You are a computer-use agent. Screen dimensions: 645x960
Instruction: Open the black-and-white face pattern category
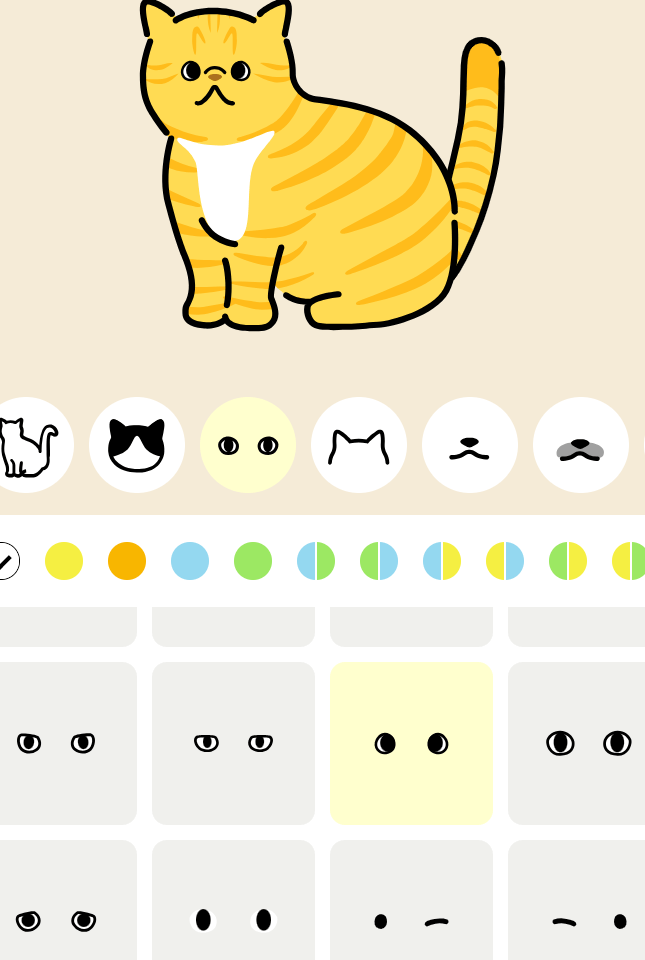pos(137,445)
